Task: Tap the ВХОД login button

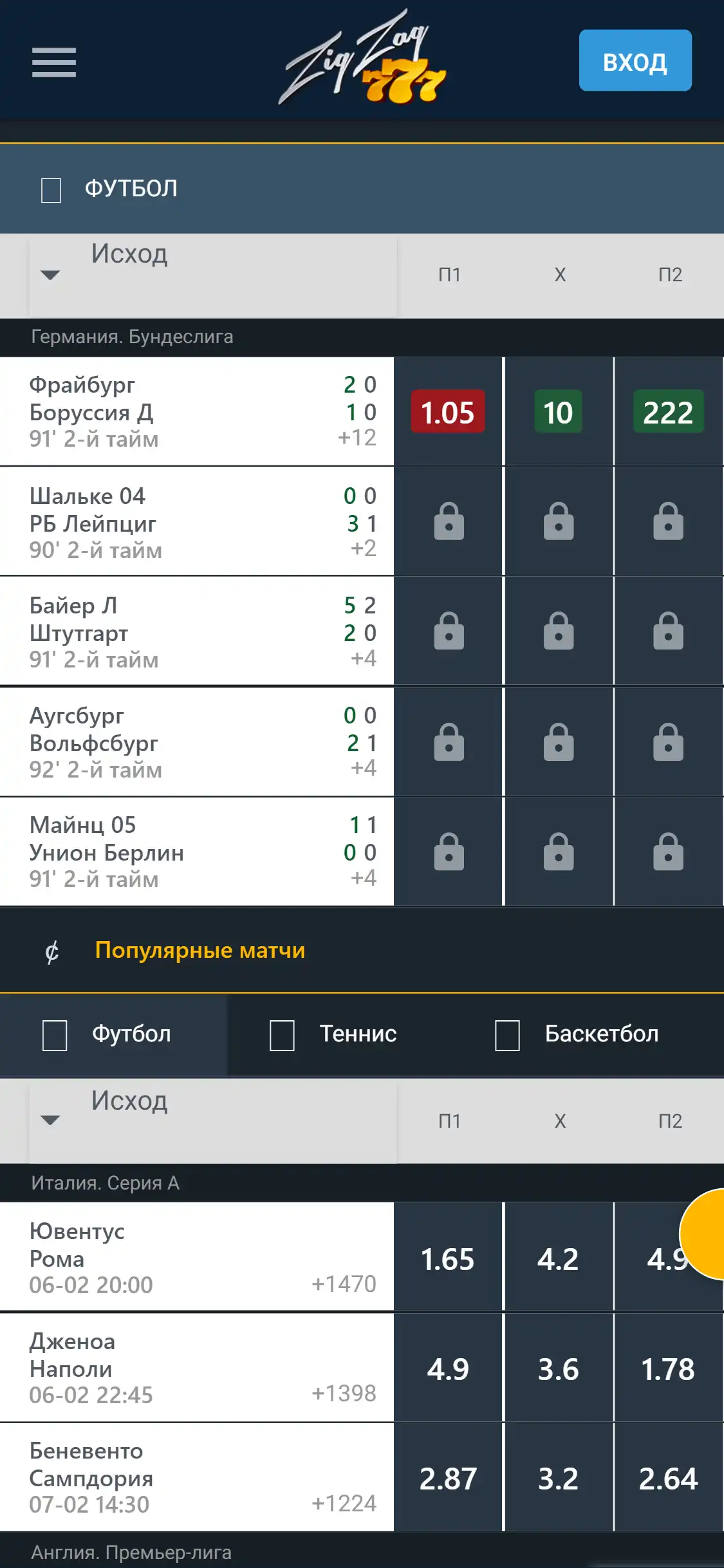Action: point(635,61)
